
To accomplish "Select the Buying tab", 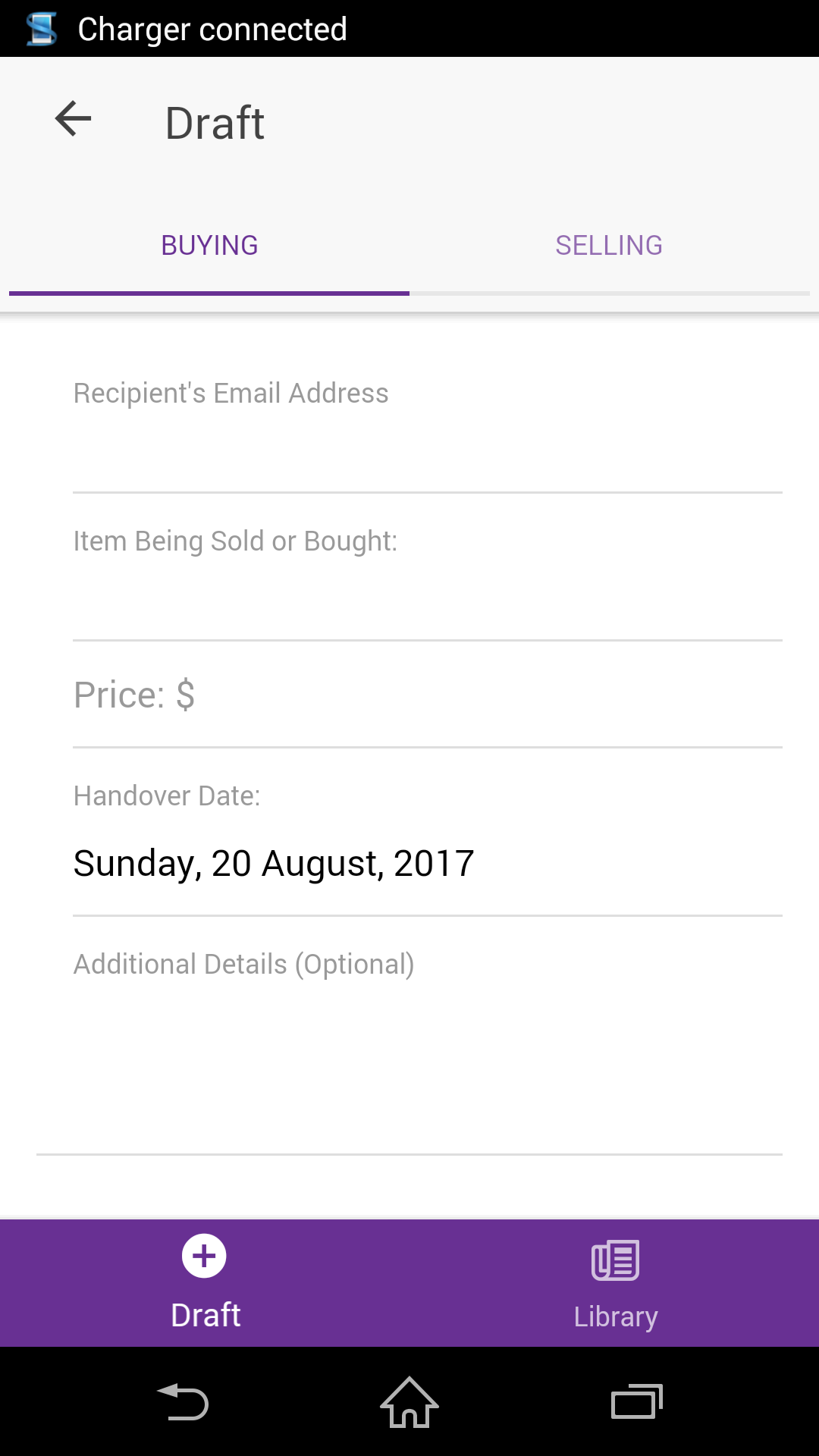I will [x=209, y=246].
